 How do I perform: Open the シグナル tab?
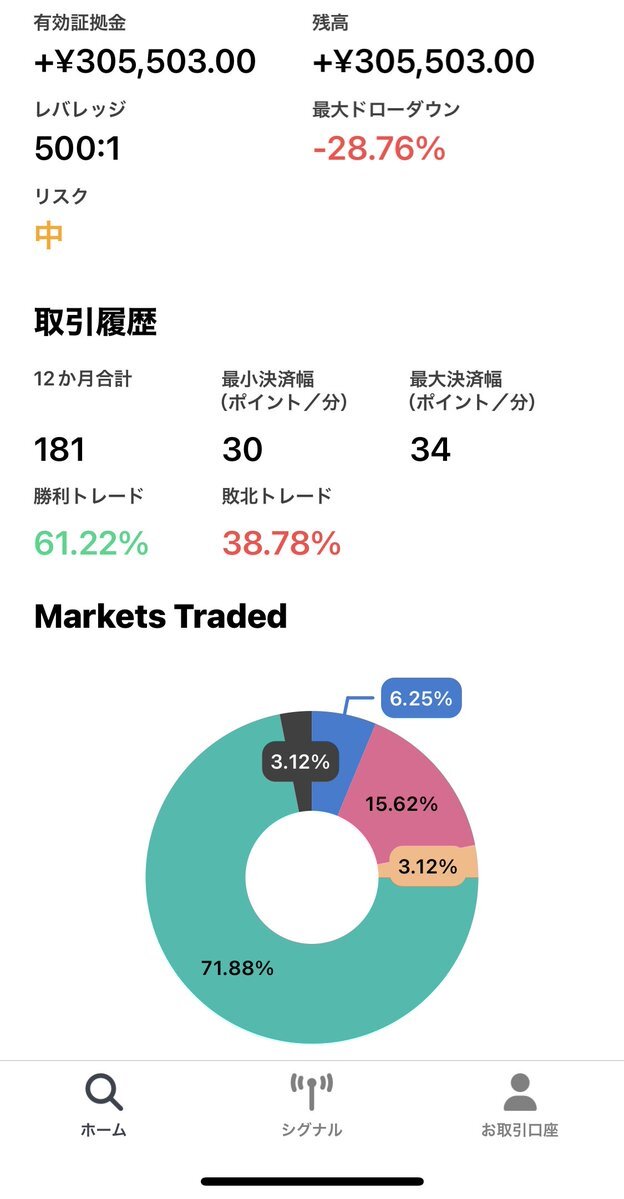[x=311, y=1105]
